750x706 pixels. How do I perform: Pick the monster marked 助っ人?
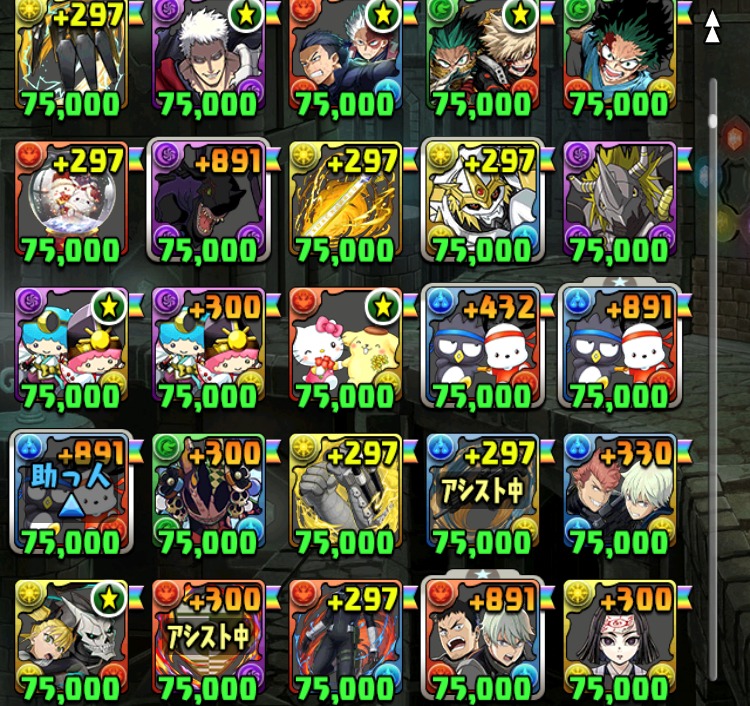[x=70, y=492]
